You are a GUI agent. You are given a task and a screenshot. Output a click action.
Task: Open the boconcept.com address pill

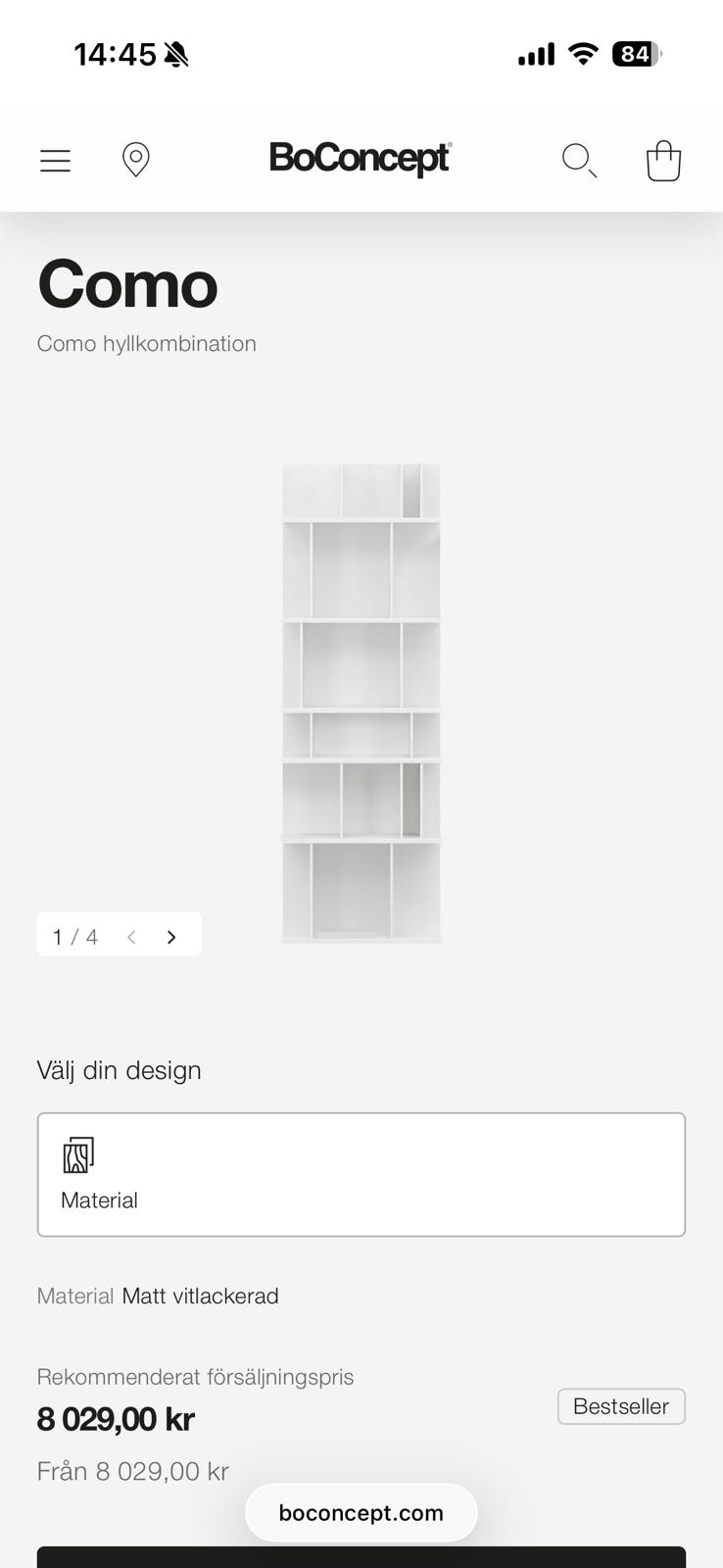click(x=361, y=1512)
